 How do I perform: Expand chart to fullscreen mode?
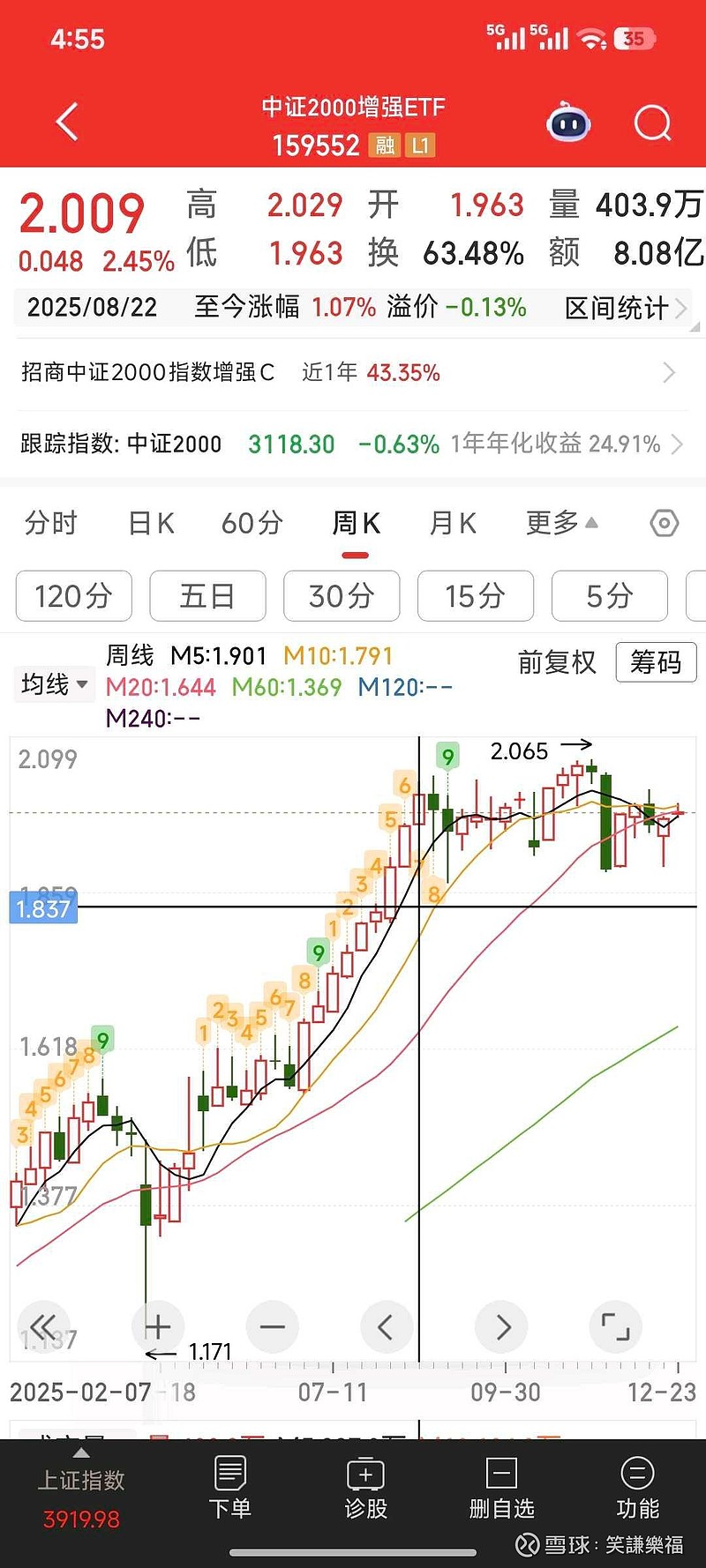615,1326
